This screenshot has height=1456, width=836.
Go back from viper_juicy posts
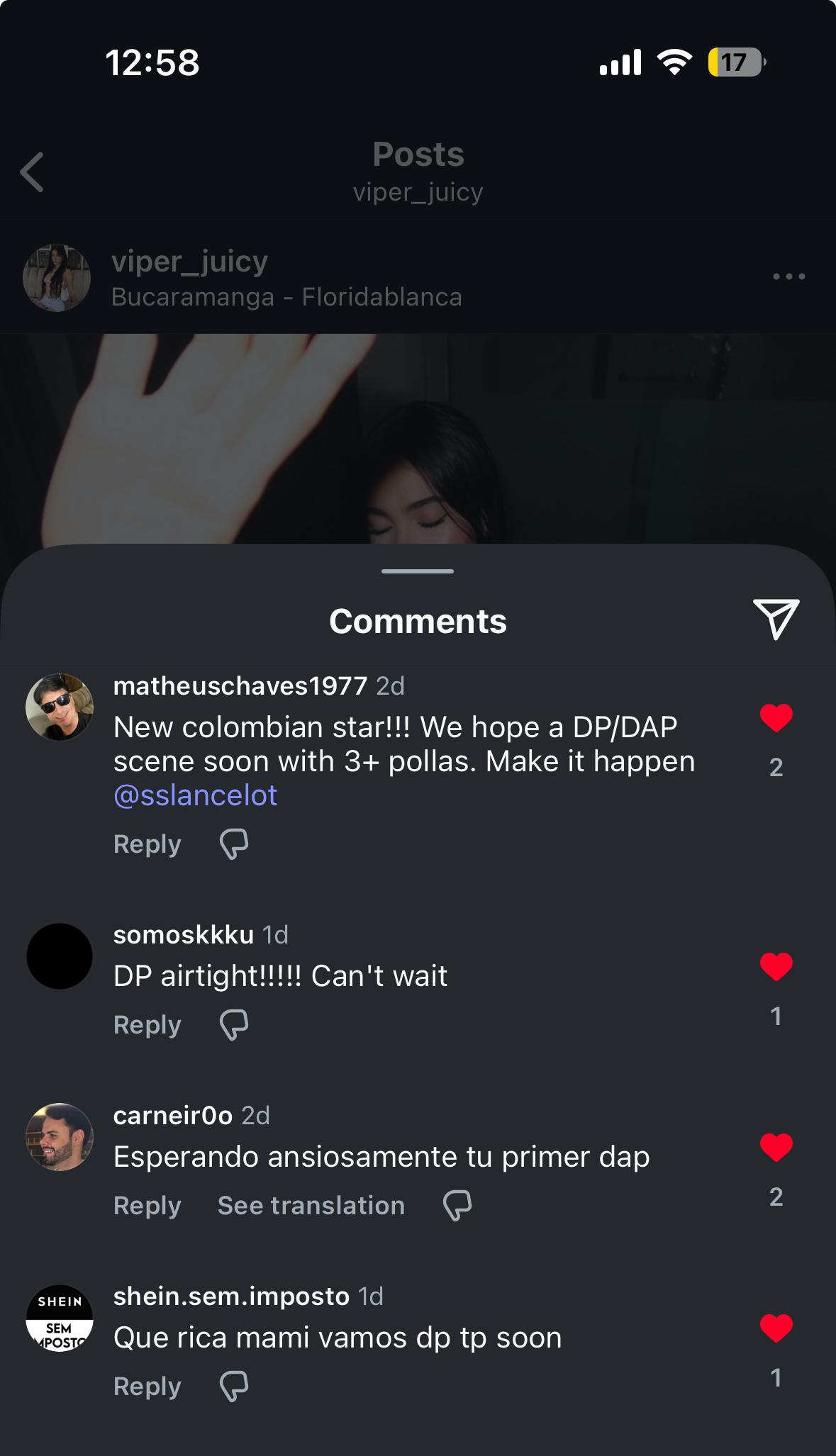[x=33, y=172]
